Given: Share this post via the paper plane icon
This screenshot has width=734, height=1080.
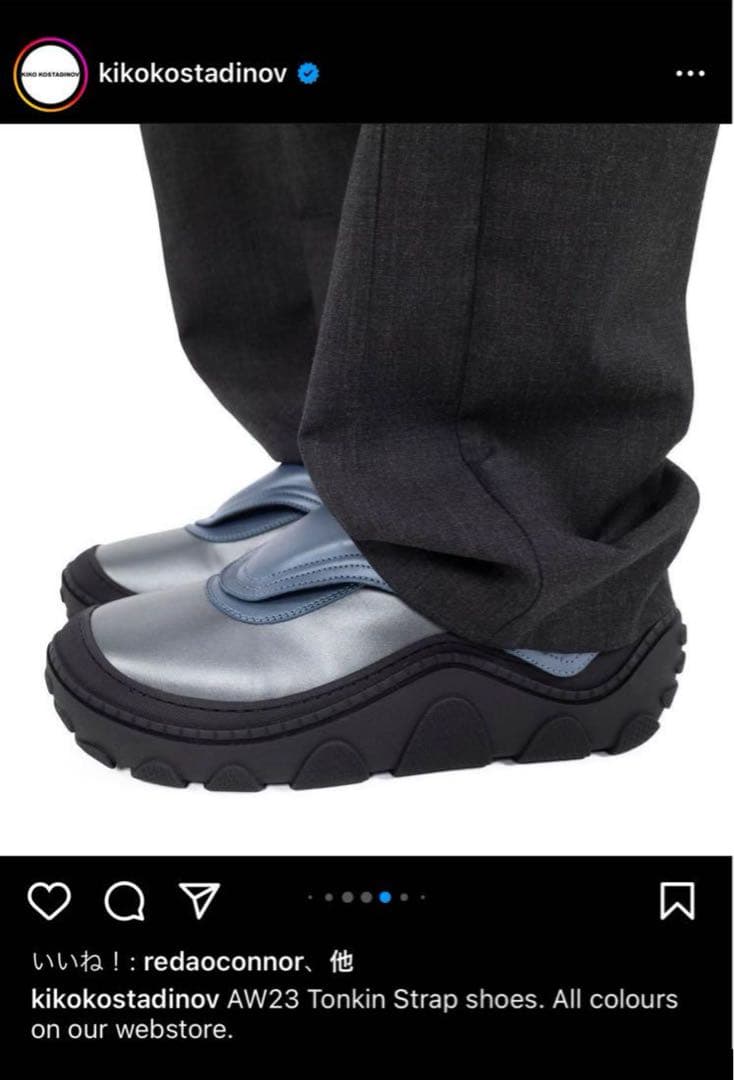Looking at the screenshot, I should point(199,901).
